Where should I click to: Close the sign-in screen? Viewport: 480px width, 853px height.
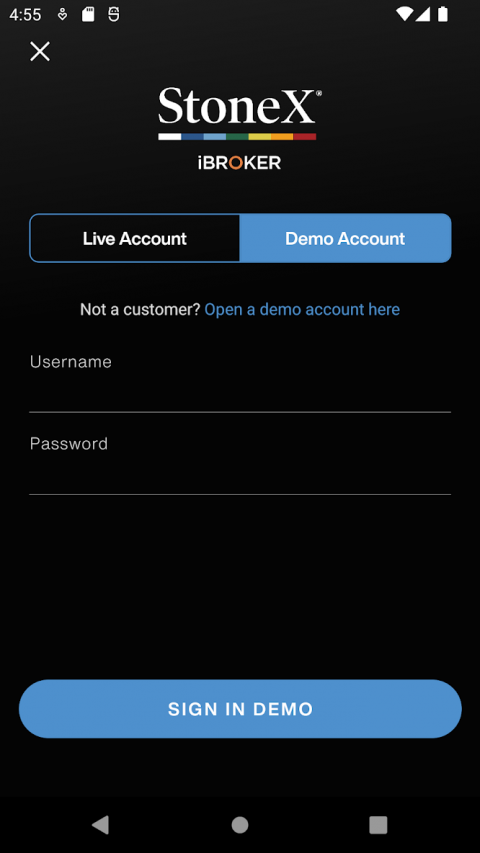pyautogui.click(x=40, y=52)
